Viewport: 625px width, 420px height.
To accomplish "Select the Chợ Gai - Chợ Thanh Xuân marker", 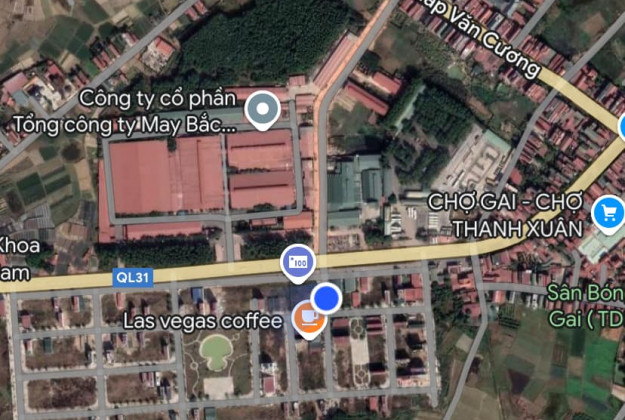I will [606, 212].
